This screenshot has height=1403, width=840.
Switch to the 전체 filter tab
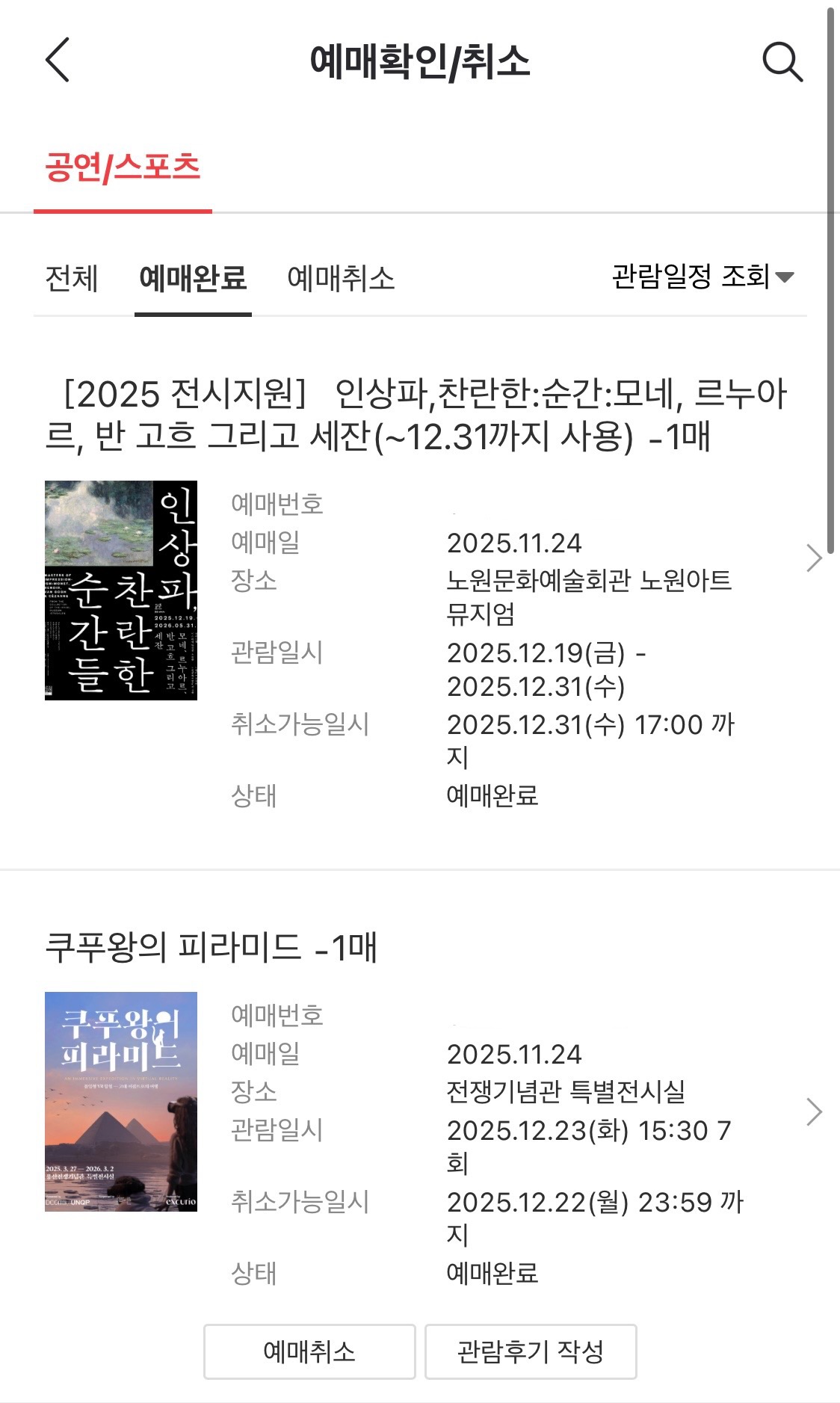[x=72, y=279]
